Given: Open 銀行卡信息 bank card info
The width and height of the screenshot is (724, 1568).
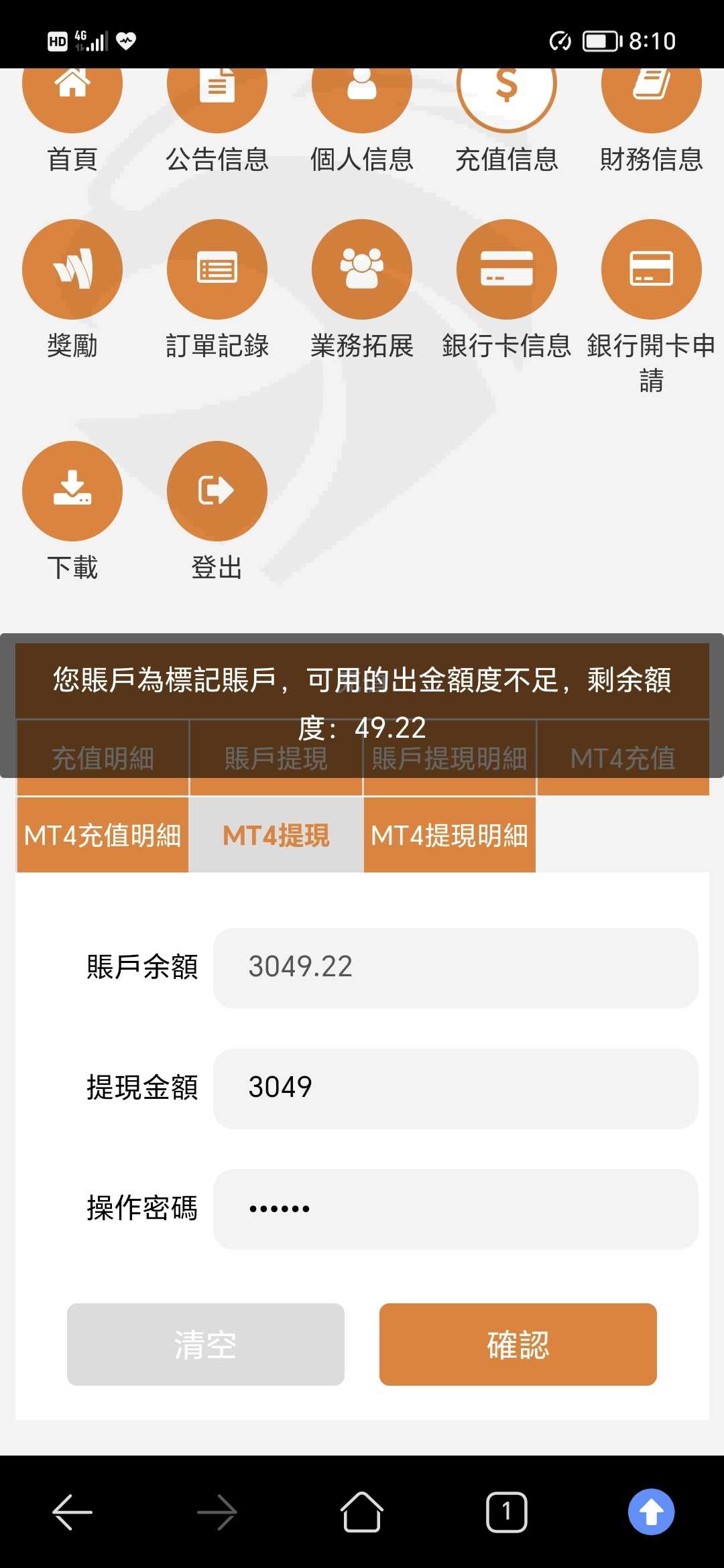Looking at the screenshot, I should coord(507,269).
